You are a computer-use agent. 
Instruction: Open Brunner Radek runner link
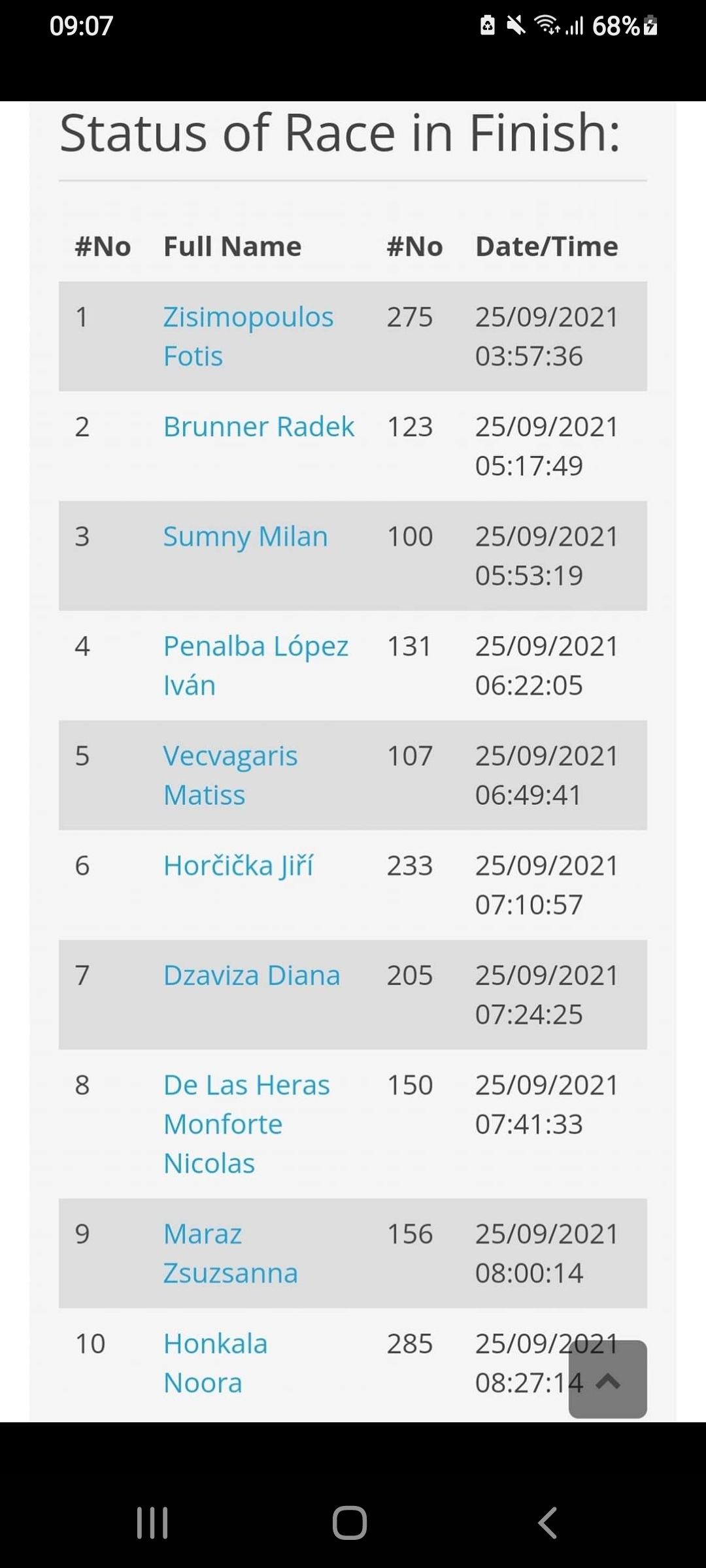pos(258,427)
